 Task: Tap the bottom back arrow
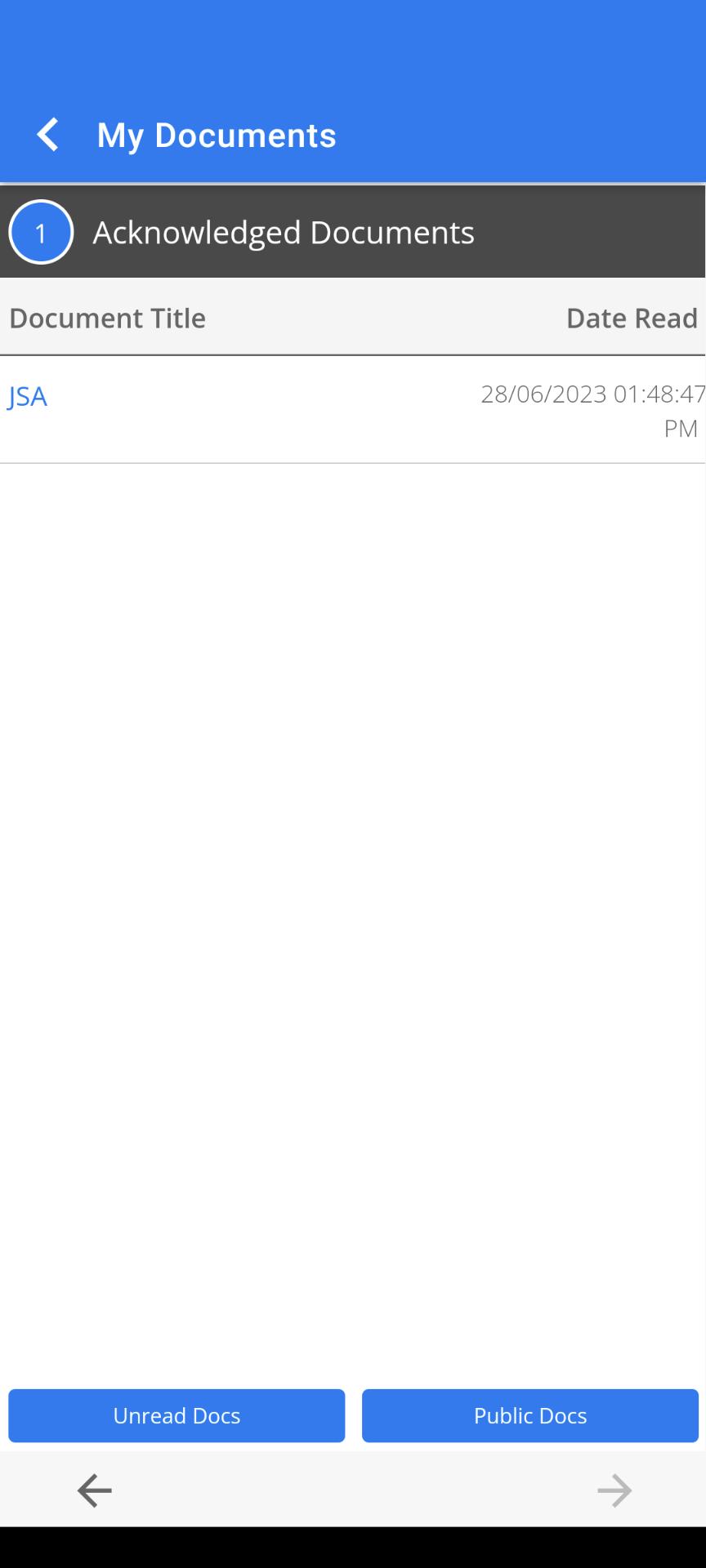tap(94, 1490)
